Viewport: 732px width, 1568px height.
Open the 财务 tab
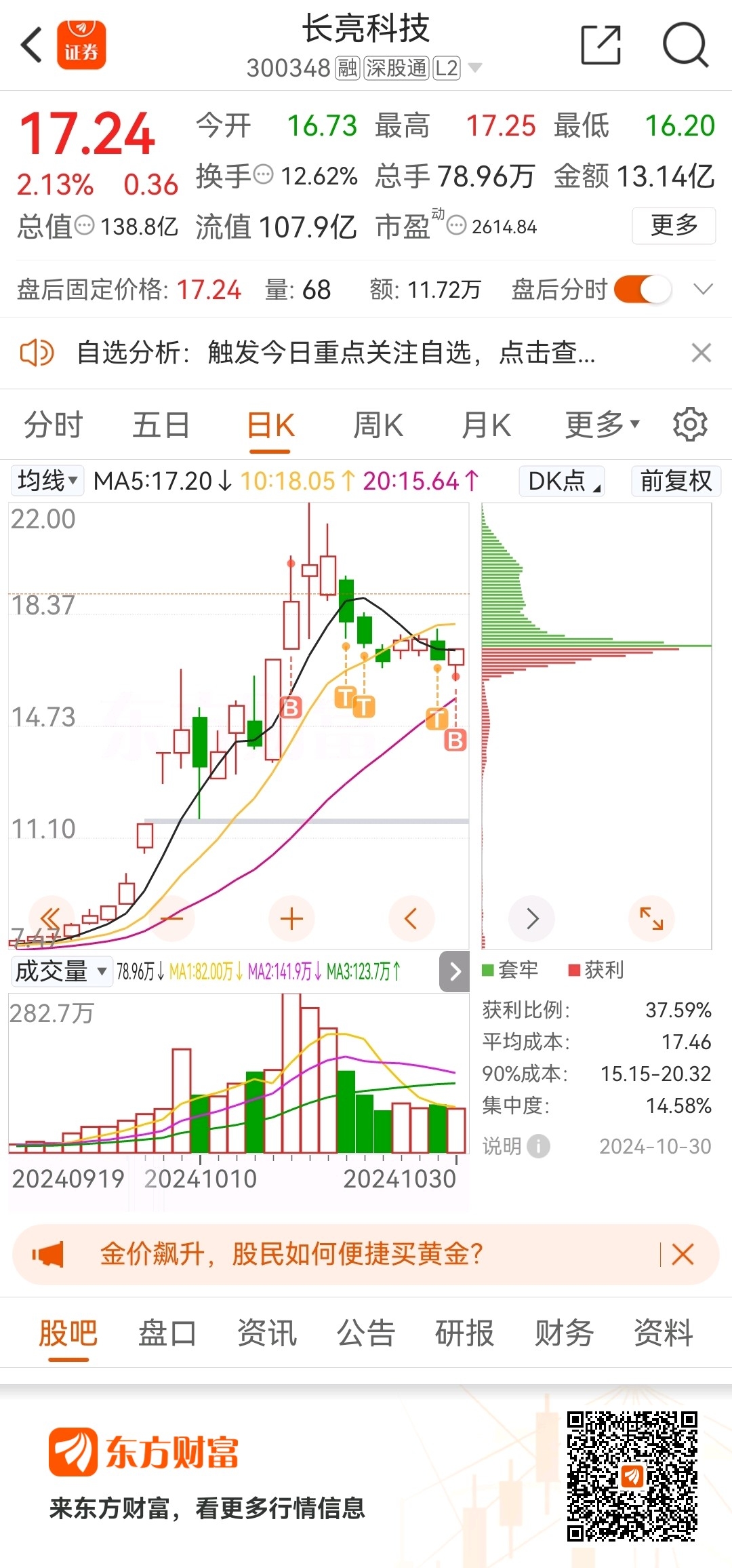point(564,1333)
